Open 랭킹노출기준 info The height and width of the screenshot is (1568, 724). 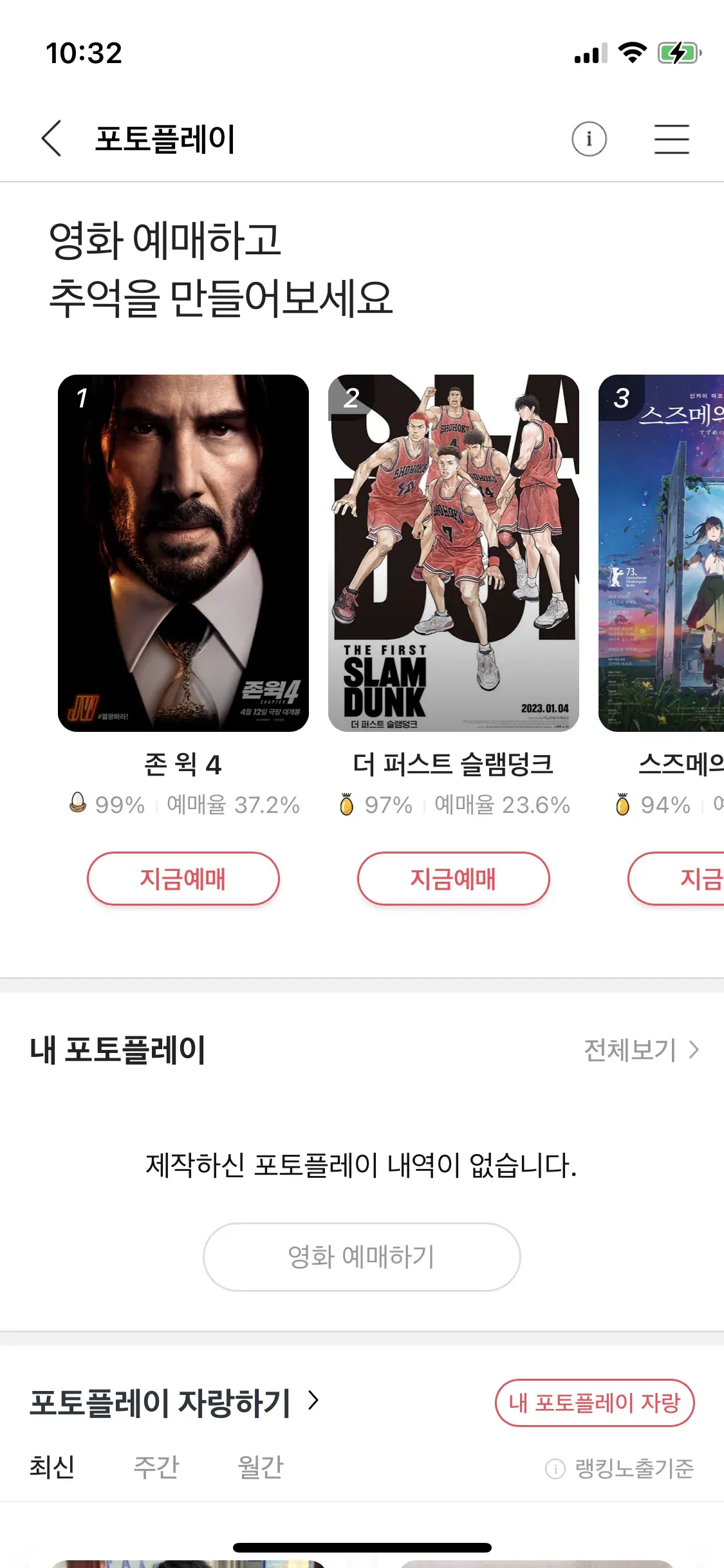(x=620, y=1468)
